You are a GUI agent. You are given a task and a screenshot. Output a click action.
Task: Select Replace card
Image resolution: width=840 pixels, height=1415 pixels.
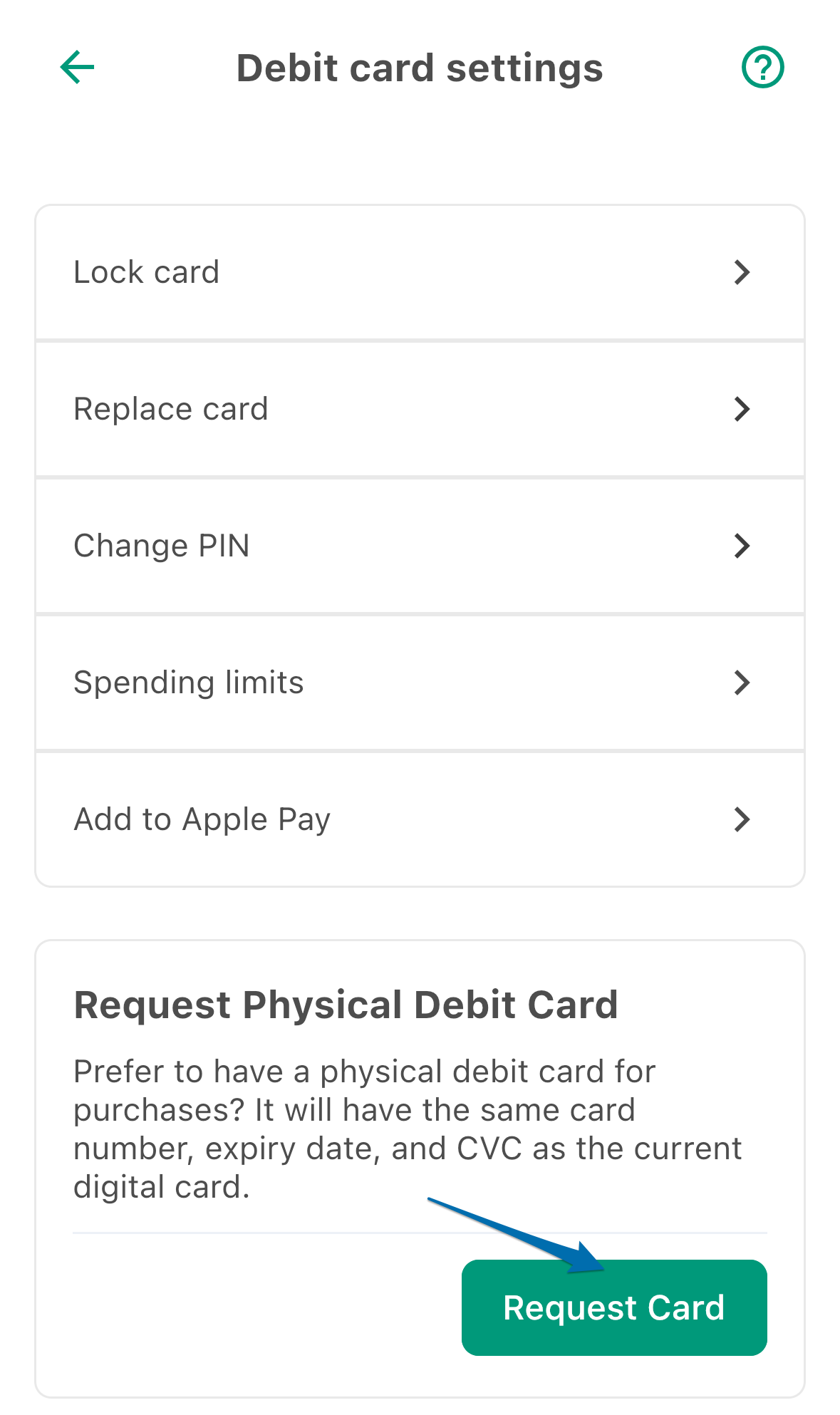click(x=420, y=410)
